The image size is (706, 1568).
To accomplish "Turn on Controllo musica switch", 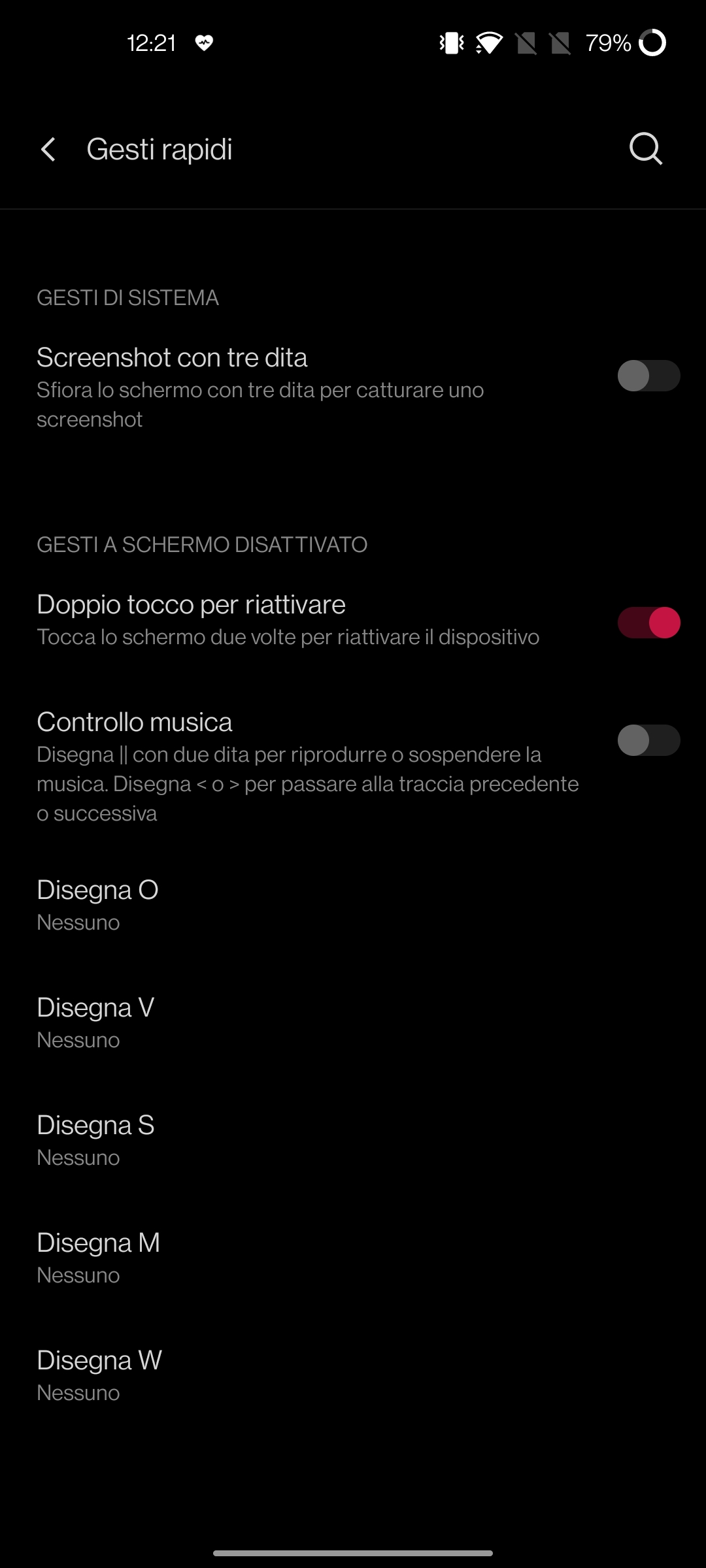I will coord(648,740).
